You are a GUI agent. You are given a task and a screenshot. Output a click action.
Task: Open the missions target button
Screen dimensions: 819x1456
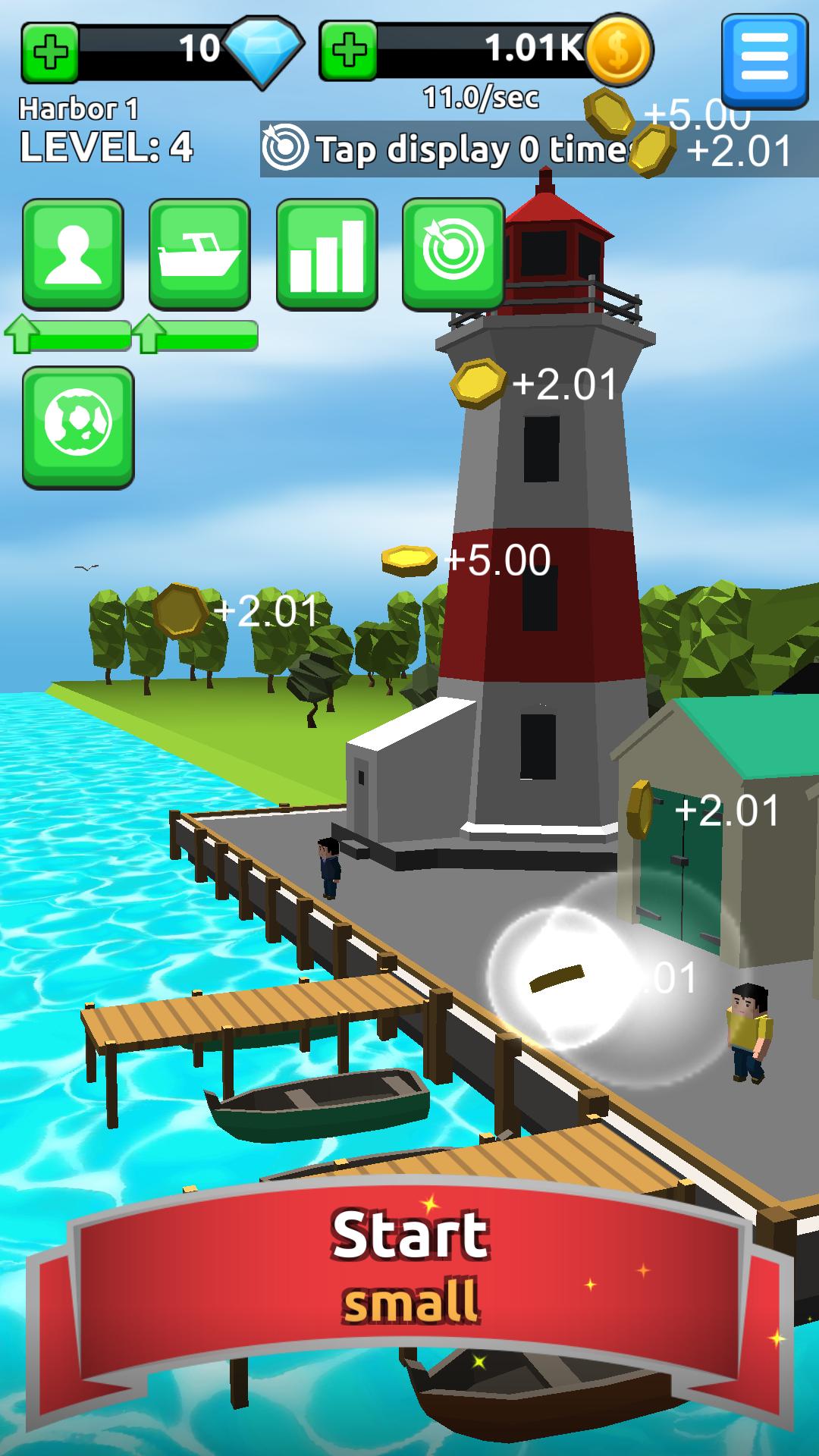[x=453, y=253]
